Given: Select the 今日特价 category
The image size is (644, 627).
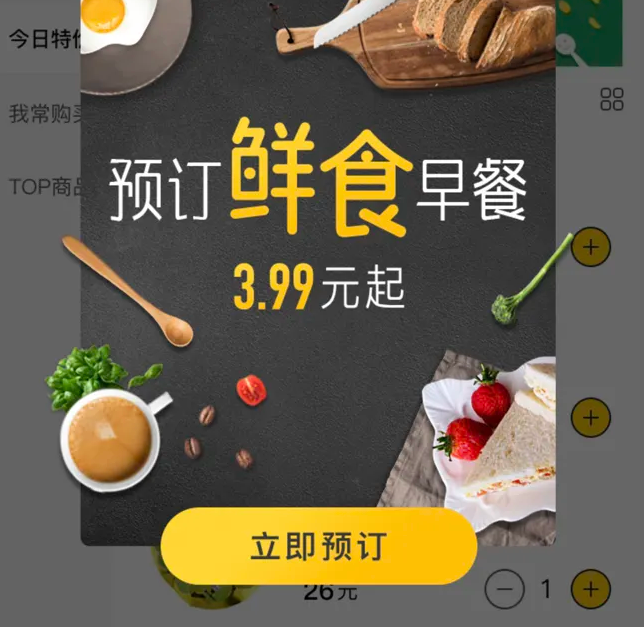Looking at the screenshot, I should [40, 39].
